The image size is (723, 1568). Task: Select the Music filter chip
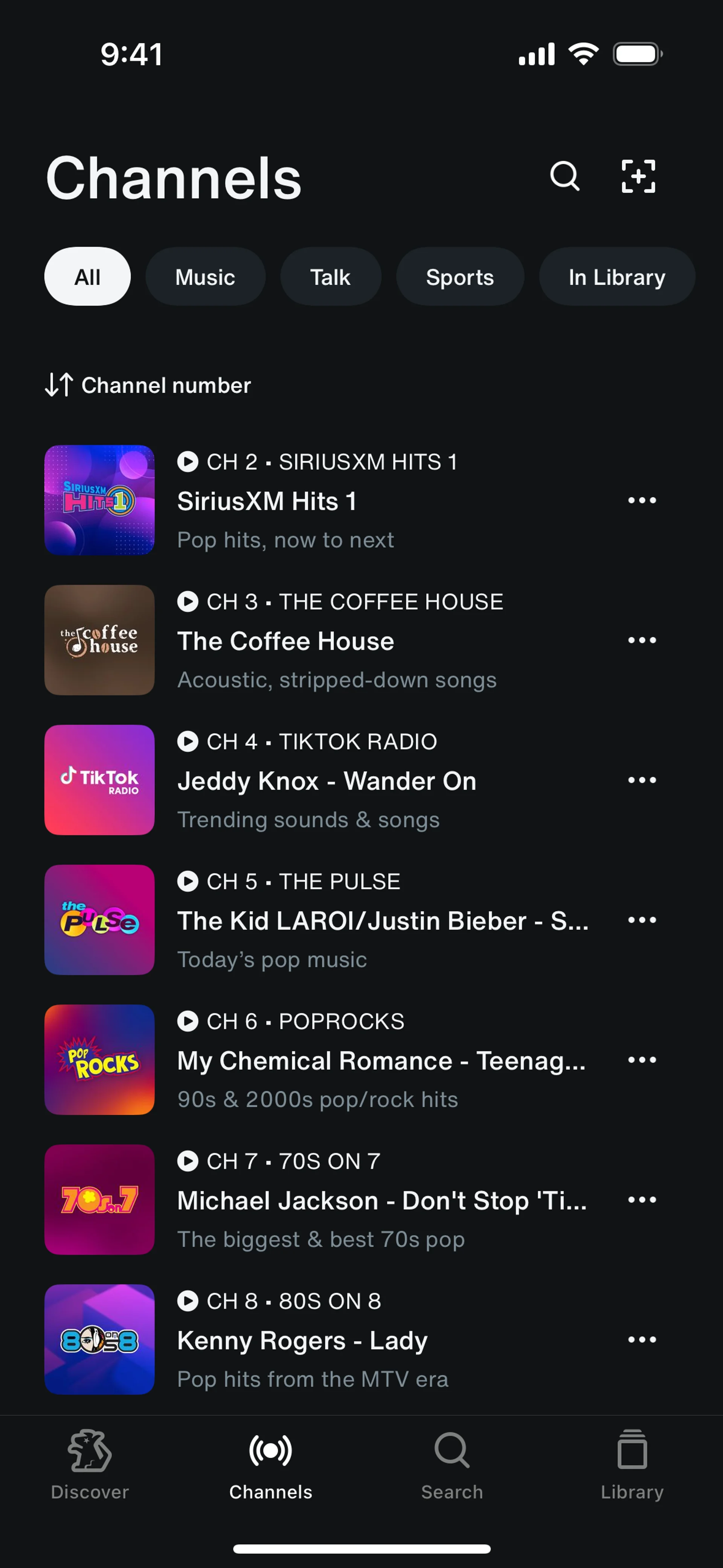point(205,277)
